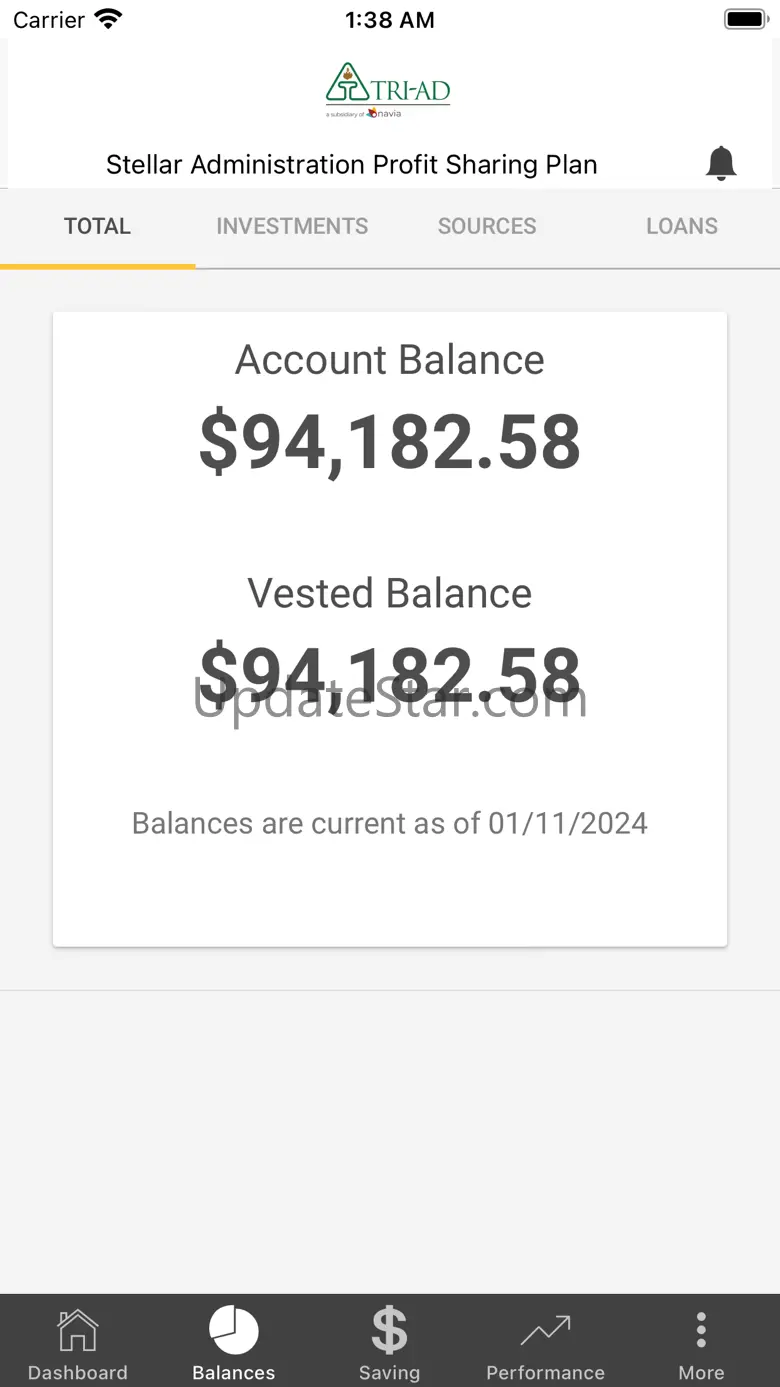Switch to the Sources tab
Image resolution: width=780 pixels, height=1387 pixels.
[487, 226]
